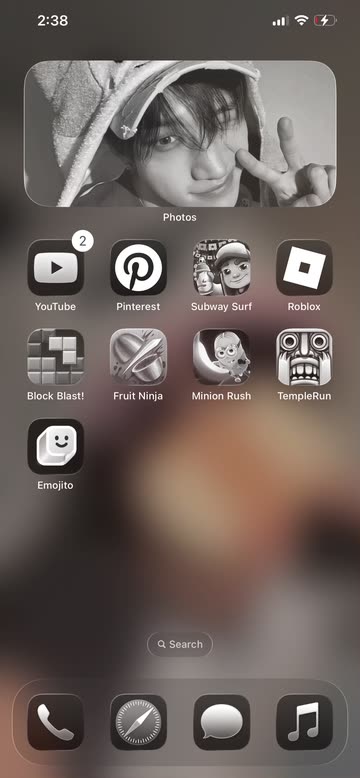The width and height of the screenshot is (360, 778).
Task: Open Roblox
Action: point(304,268)
